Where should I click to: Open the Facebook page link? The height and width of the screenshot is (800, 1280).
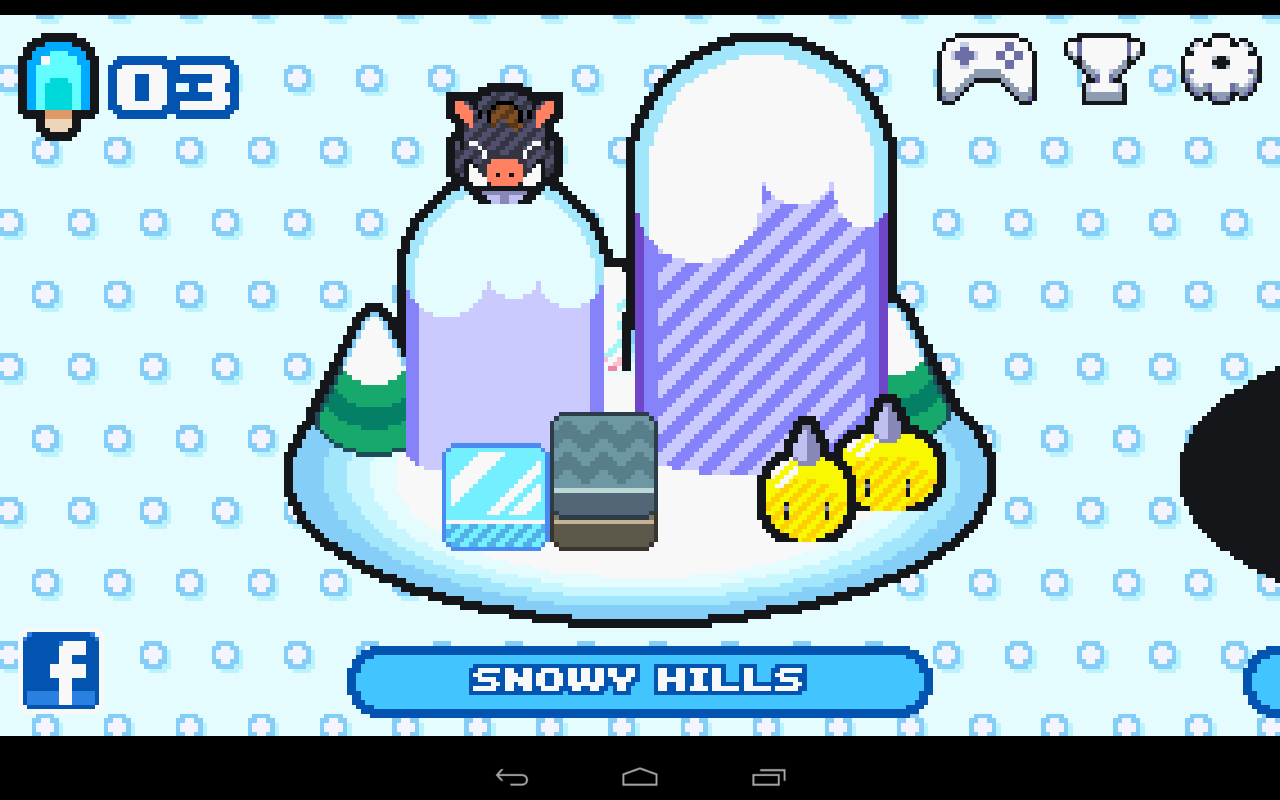coord(61,670)
